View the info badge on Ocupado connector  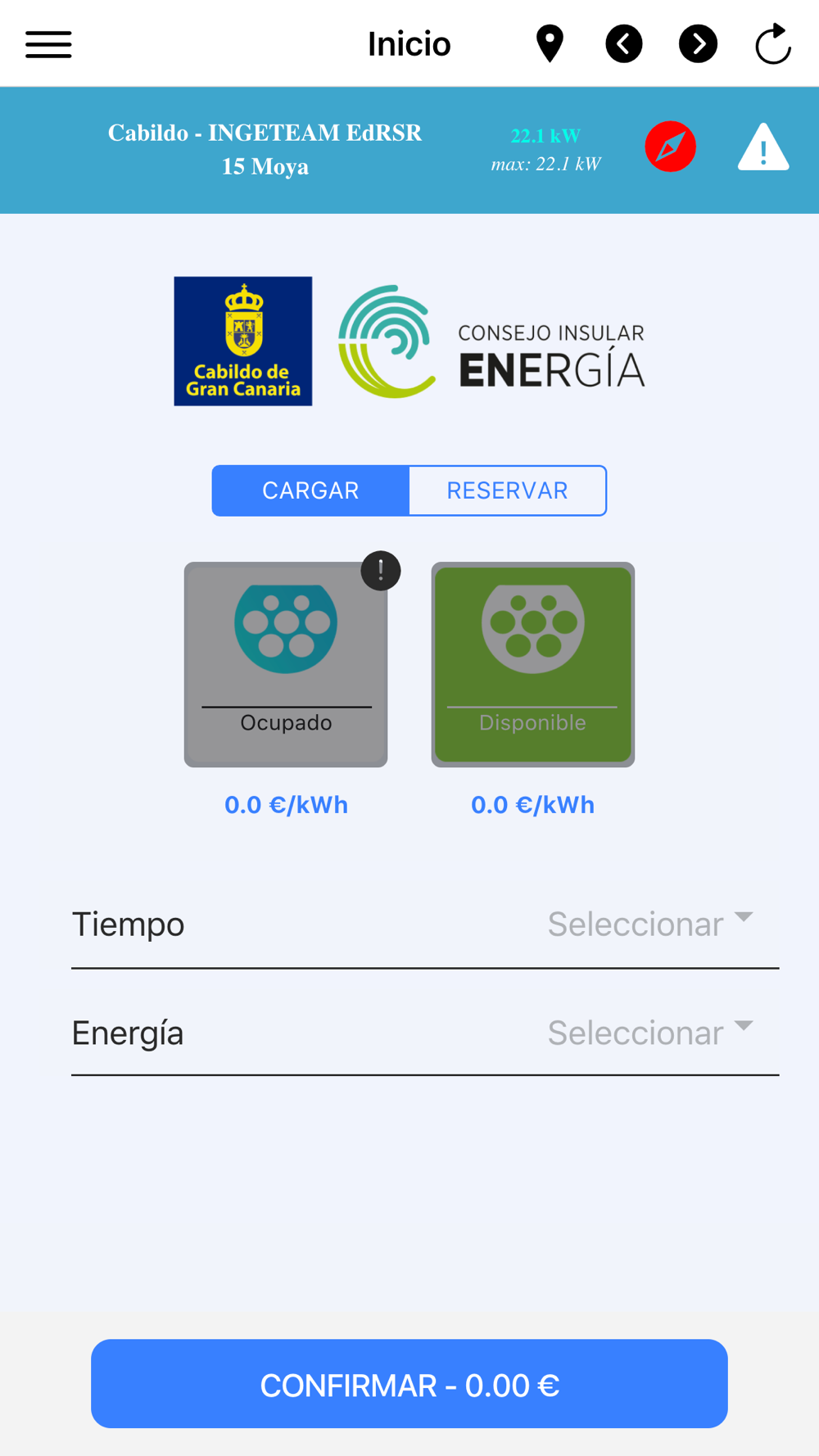[x=381, y=571]
